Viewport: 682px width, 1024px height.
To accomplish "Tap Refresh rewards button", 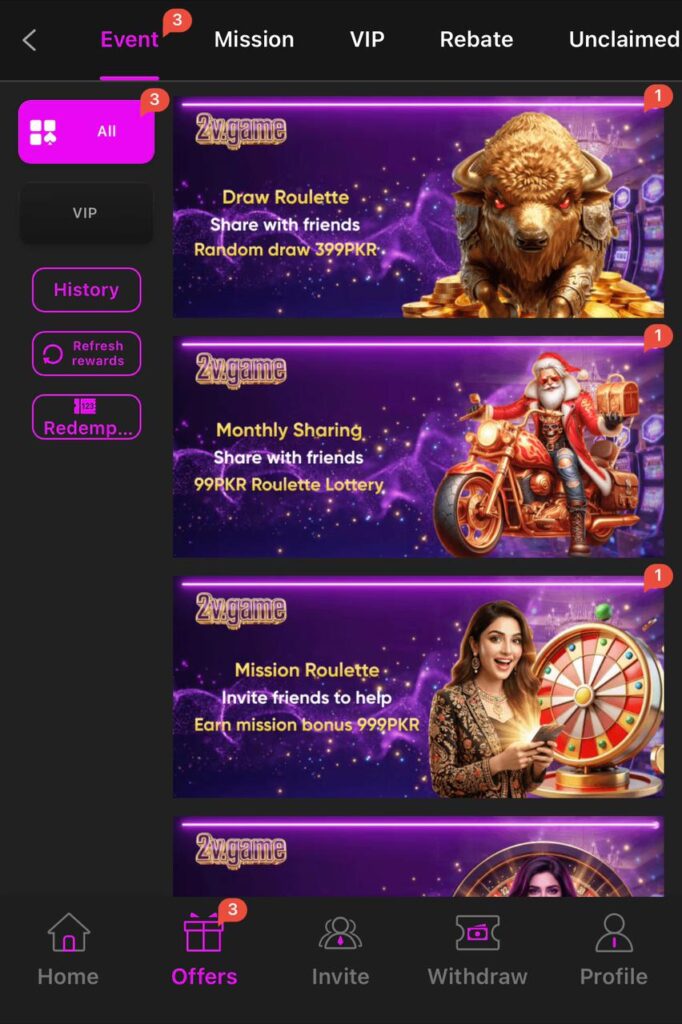I will [x=86, y=353].
